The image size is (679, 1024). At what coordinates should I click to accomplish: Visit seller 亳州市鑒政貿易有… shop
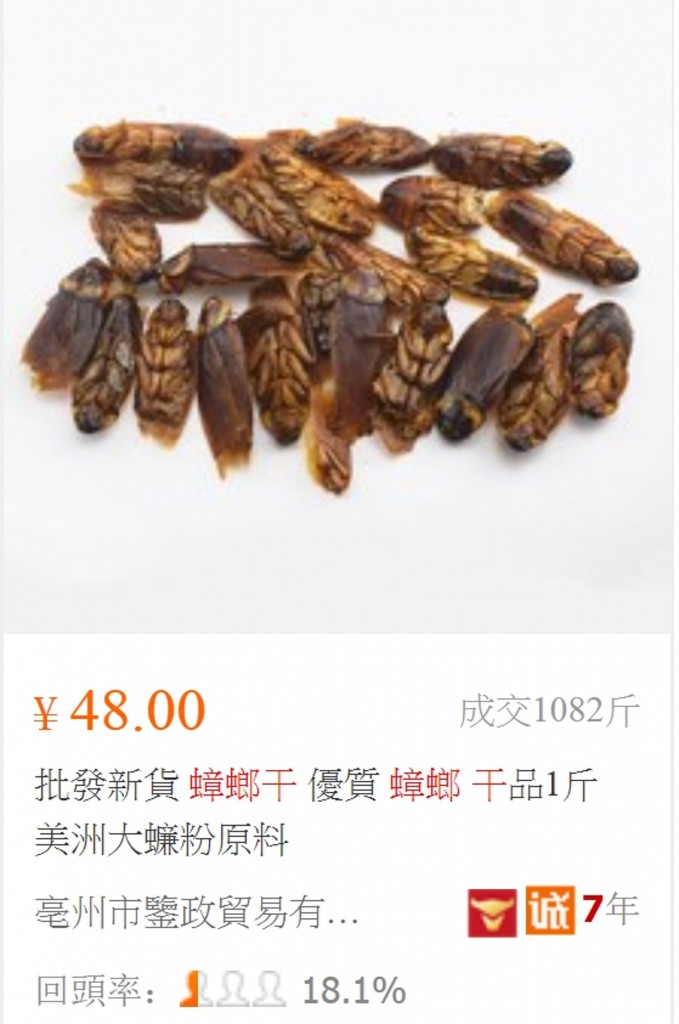197,912
